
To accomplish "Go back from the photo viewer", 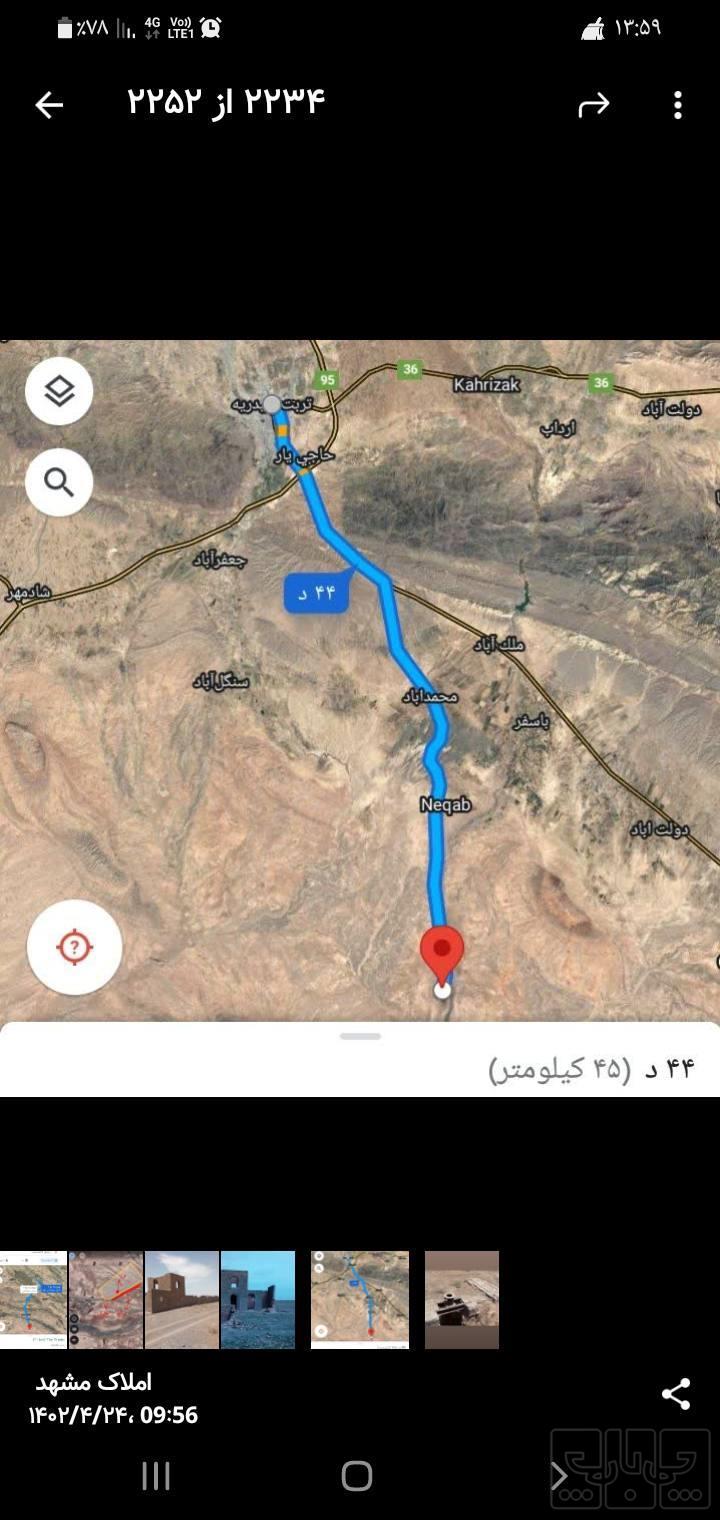I will [x=48, y=105].
